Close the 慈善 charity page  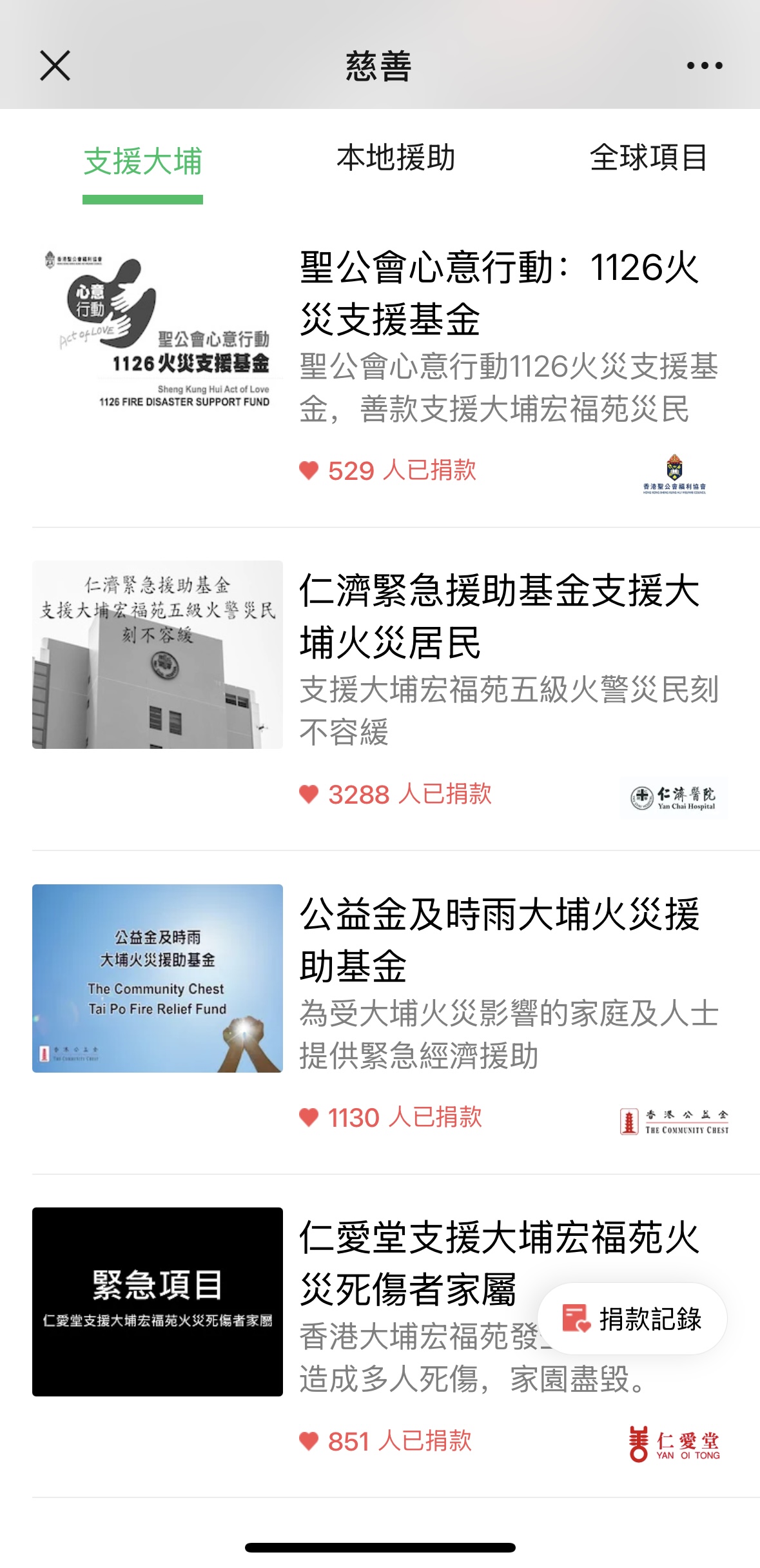coord(55,66)
